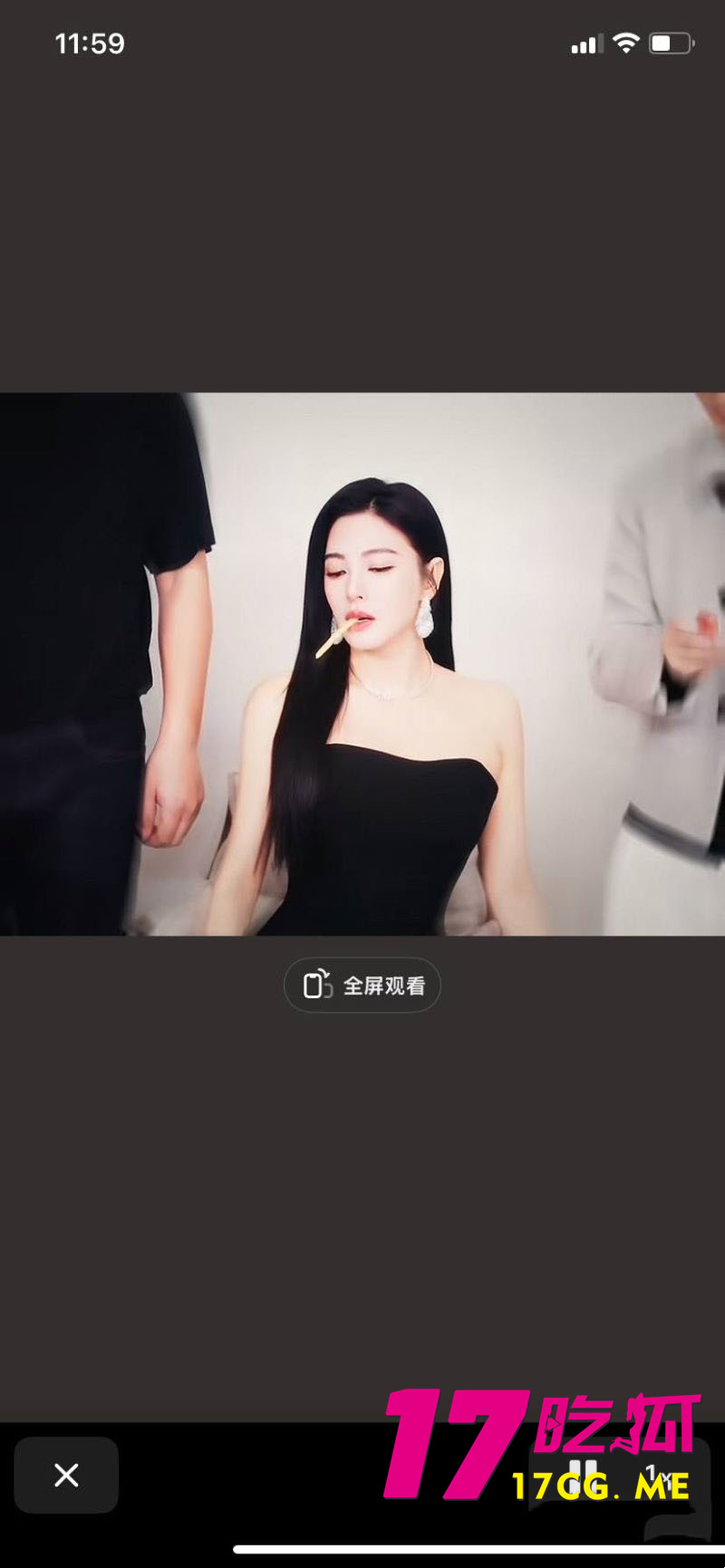Expand the video to full screen view
Viewport: 725px width, 1568px height.
[x=362, y=986]
